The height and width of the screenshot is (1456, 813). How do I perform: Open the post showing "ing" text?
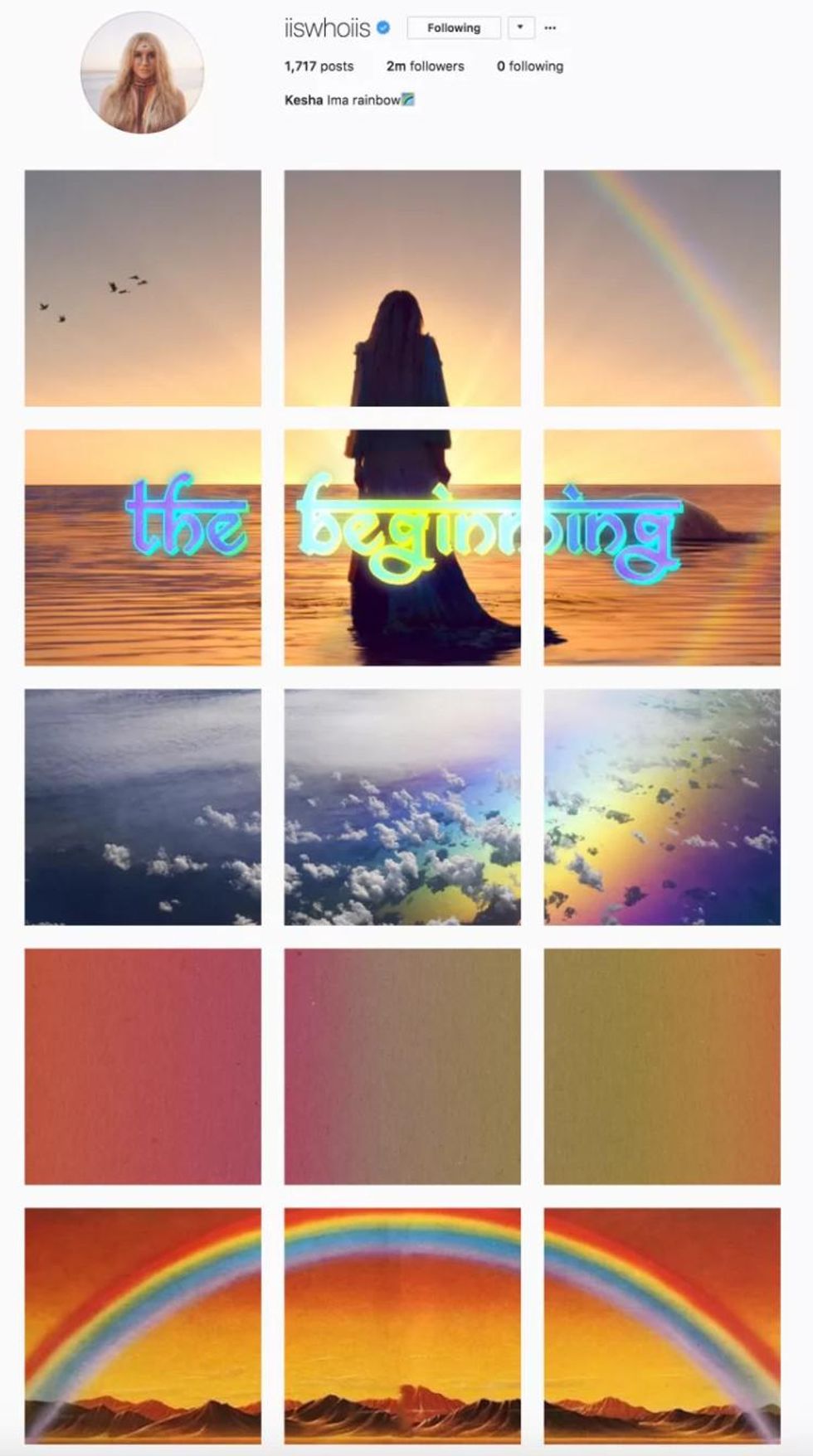pyautogui.click(x=662, y=547)
